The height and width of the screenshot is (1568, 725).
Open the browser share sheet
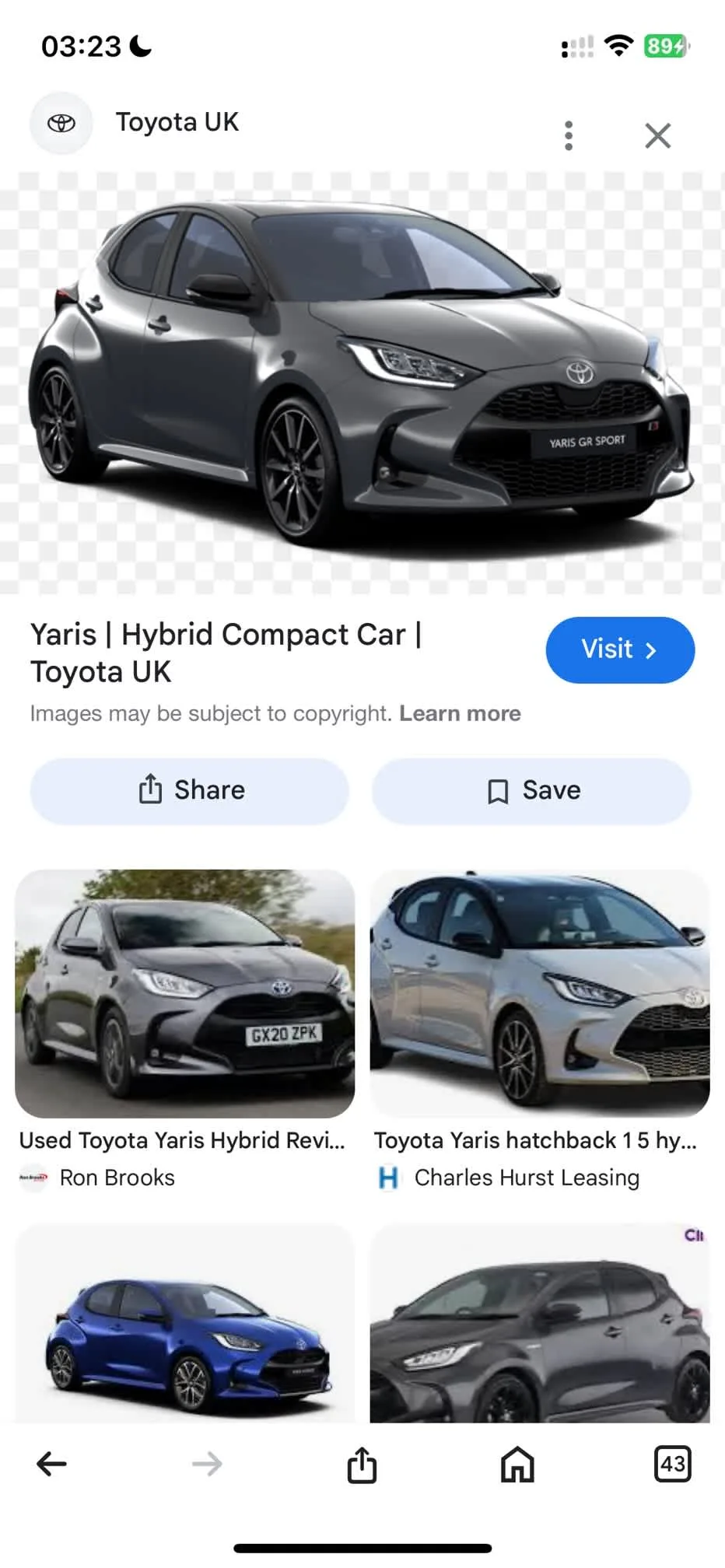(362, 1465)
